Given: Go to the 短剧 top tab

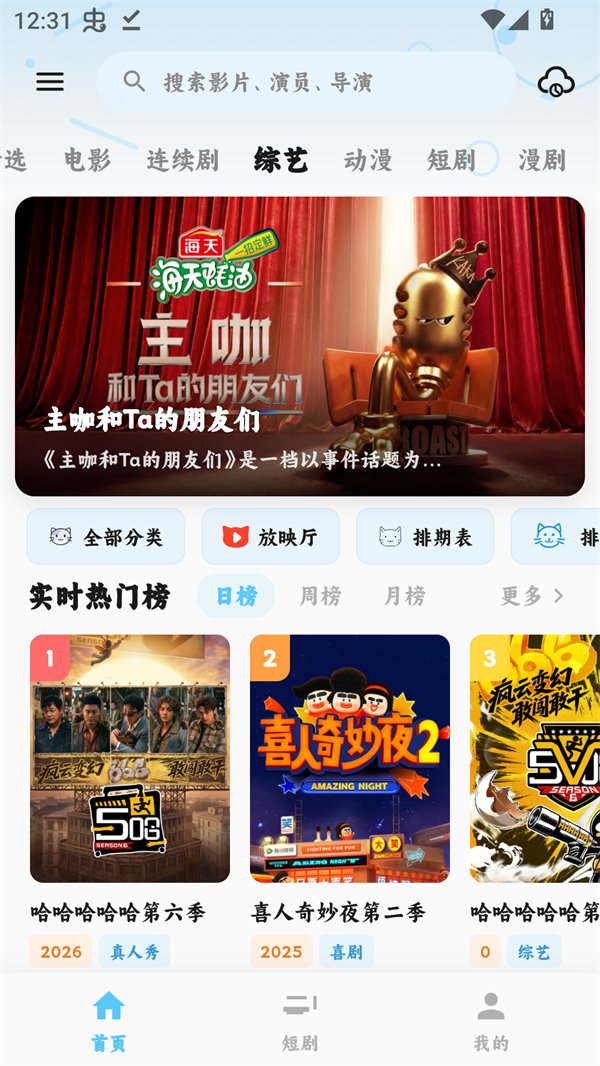Looking at the screenshot, I should point(451,160).
